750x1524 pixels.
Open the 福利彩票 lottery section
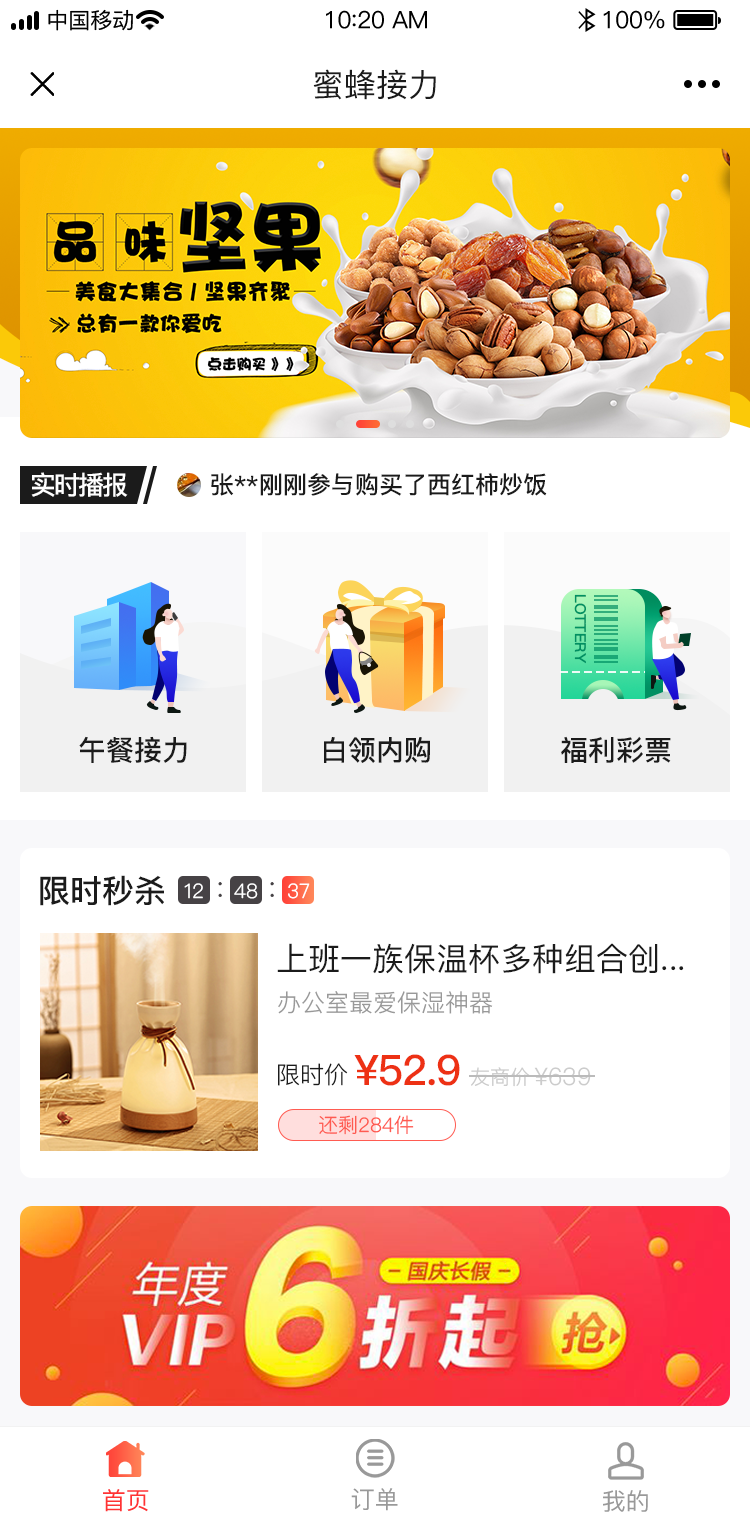click(x=617, y=662)
